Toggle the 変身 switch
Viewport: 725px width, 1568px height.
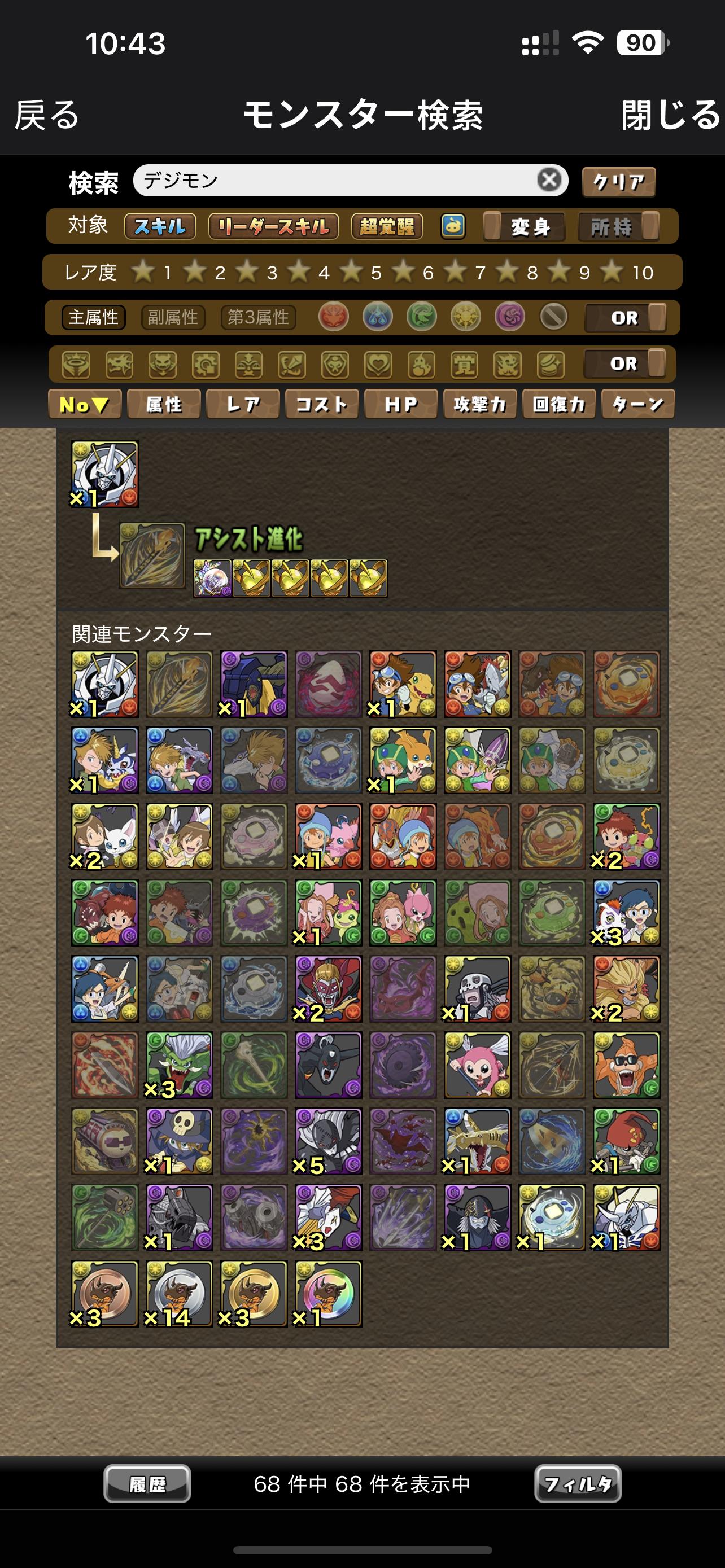(x=524, y=226)
